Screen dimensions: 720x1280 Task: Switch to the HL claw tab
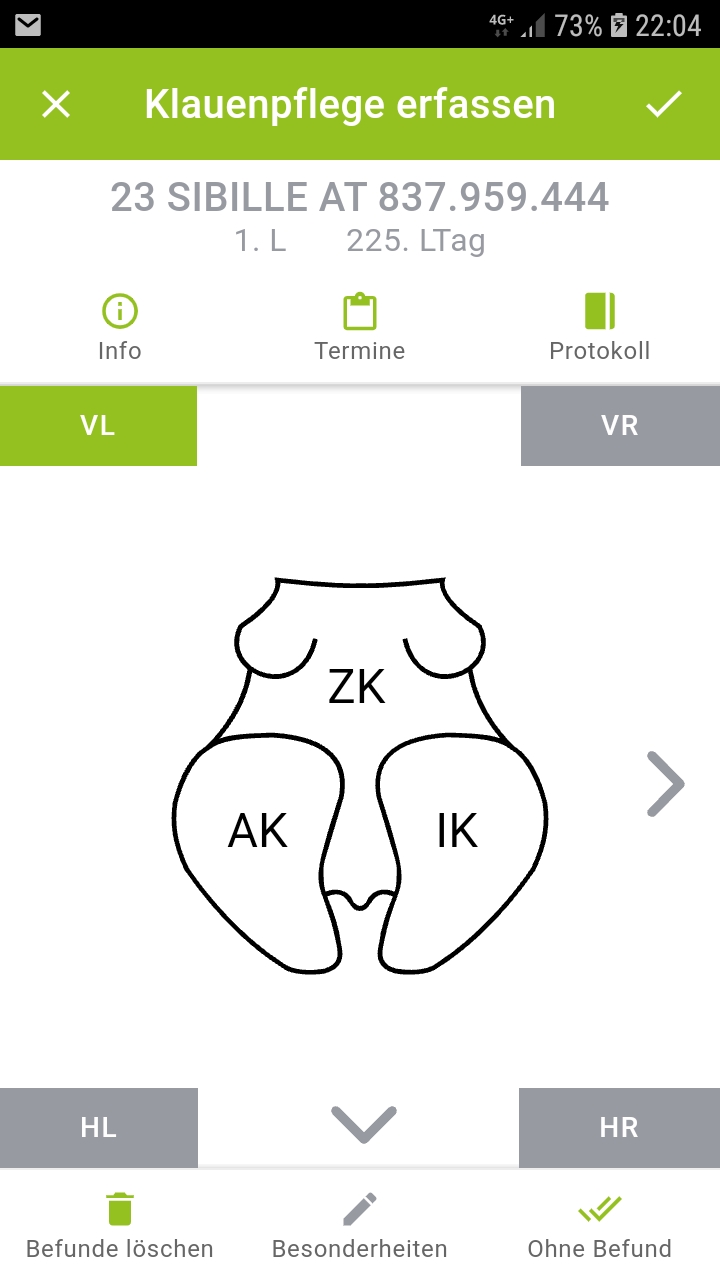click(98, 1128)
